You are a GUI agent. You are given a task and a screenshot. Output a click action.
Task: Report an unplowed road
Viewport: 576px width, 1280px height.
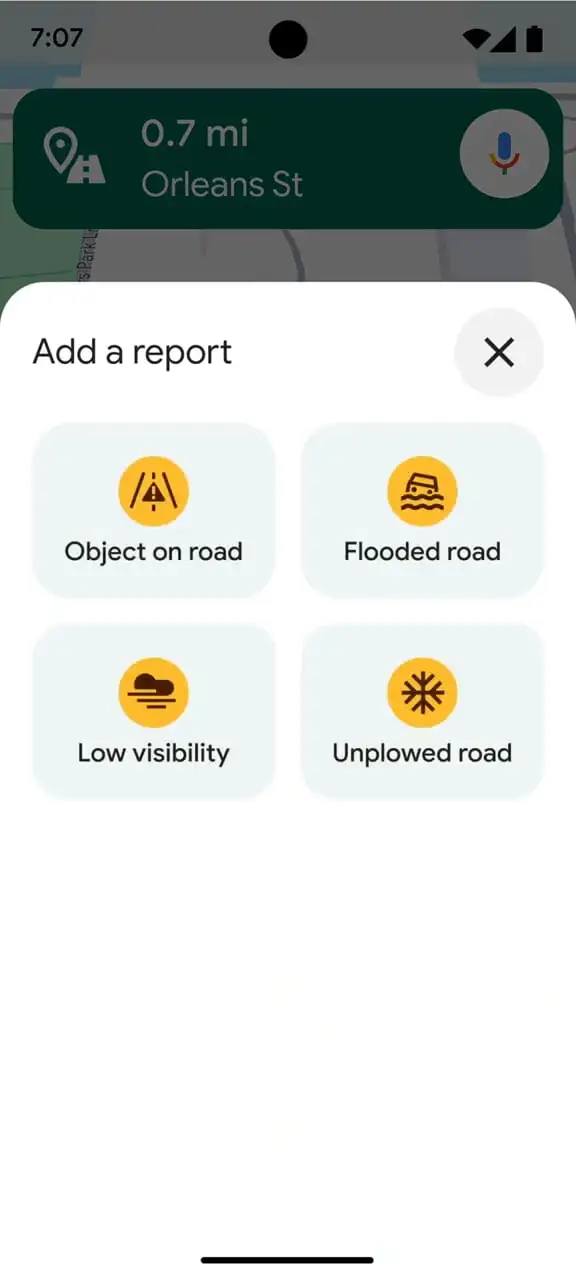pyautogui.click(x=422, y=712)
